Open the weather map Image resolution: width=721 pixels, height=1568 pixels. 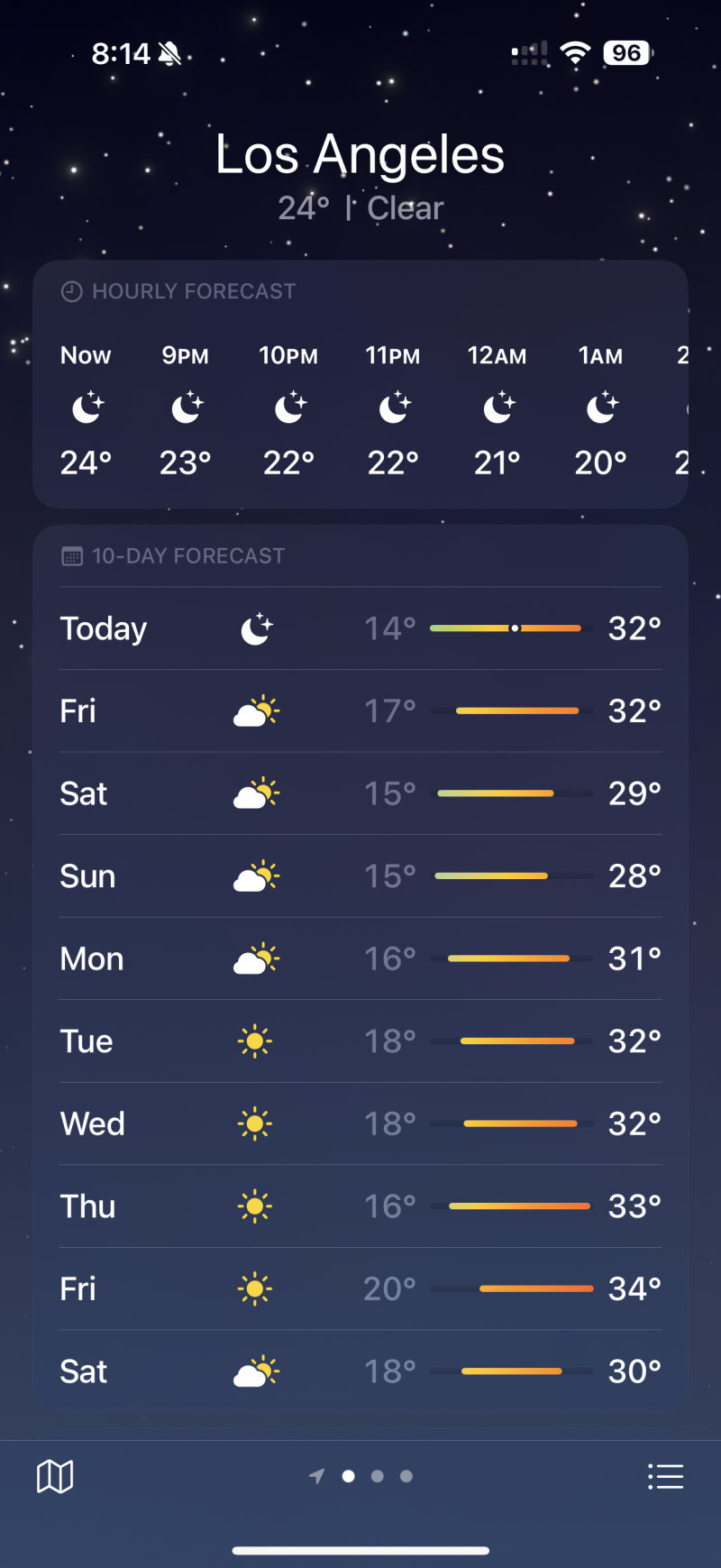tap(55, 1476)
